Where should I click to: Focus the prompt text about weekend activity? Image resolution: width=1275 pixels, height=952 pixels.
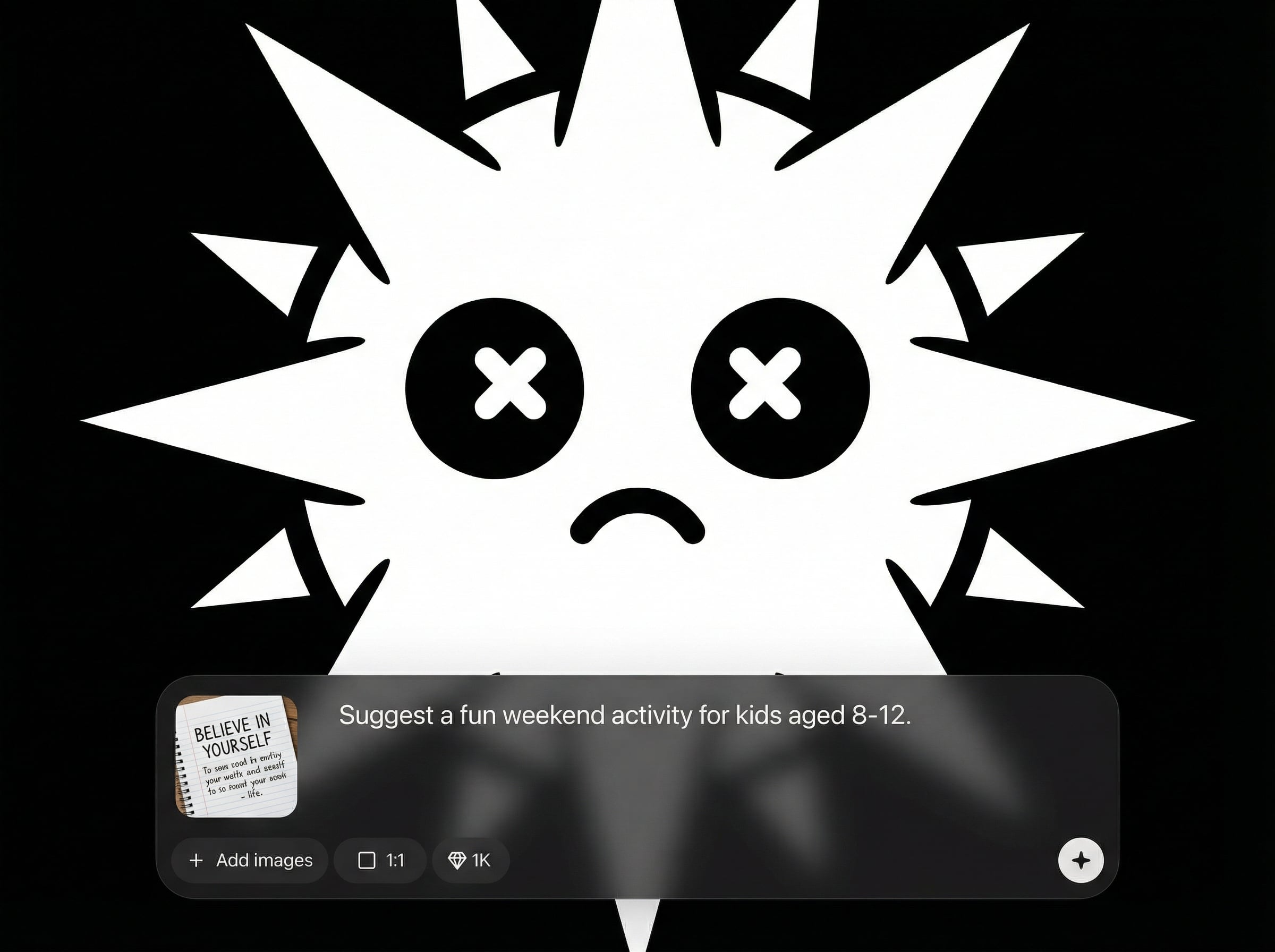(x=625, y=716)
